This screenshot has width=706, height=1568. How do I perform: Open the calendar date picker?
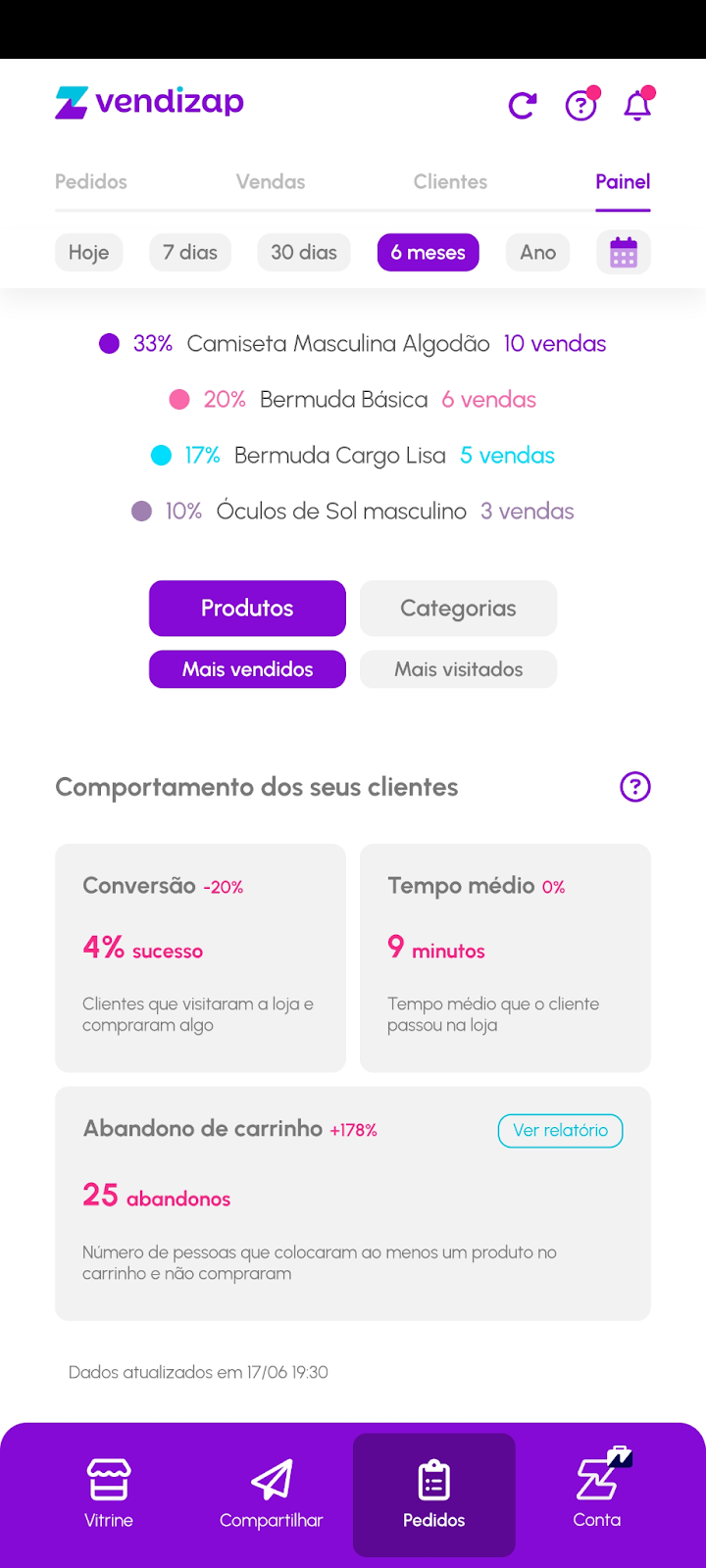coord(624,253)
